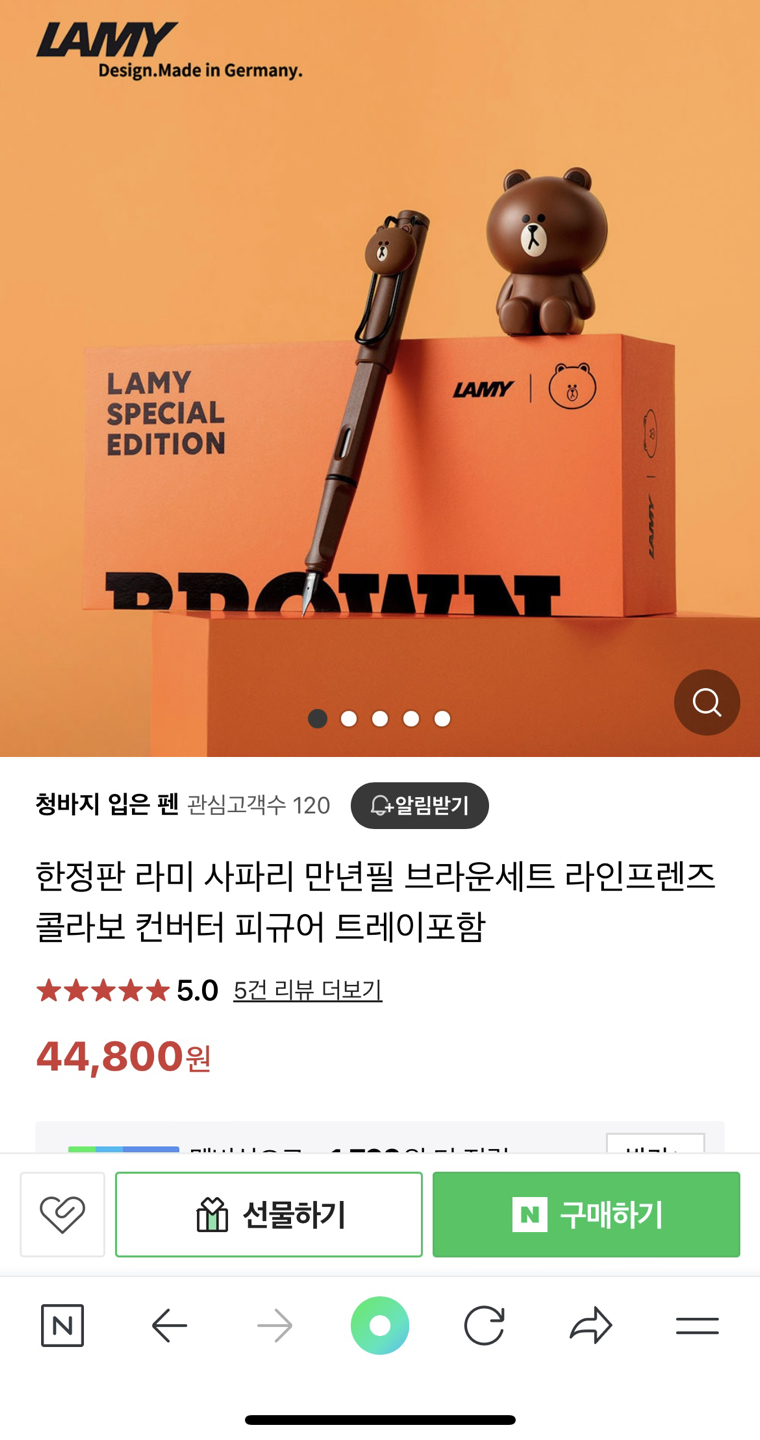Tap the magnifier icon on the product image
The width and height of the screenshot is (760, 1440).
(x=706, y=702)
